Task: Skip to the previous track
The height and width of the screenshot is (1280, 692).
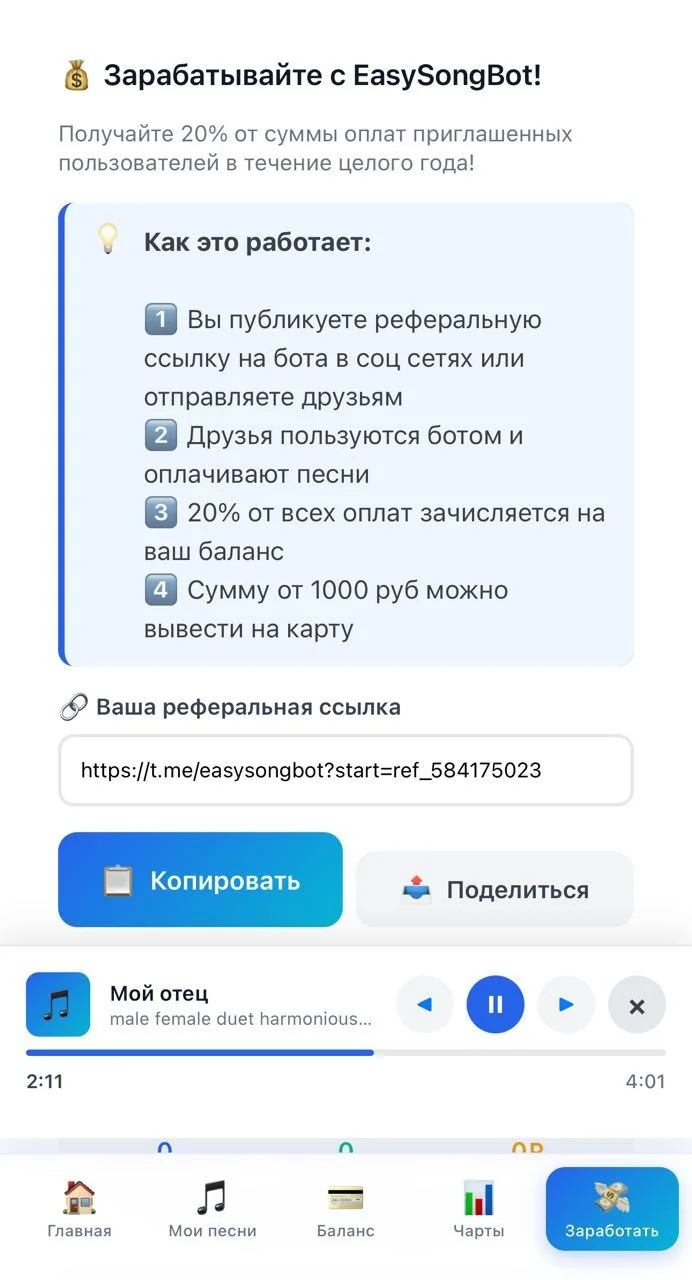Action: tap(425, 1004)
